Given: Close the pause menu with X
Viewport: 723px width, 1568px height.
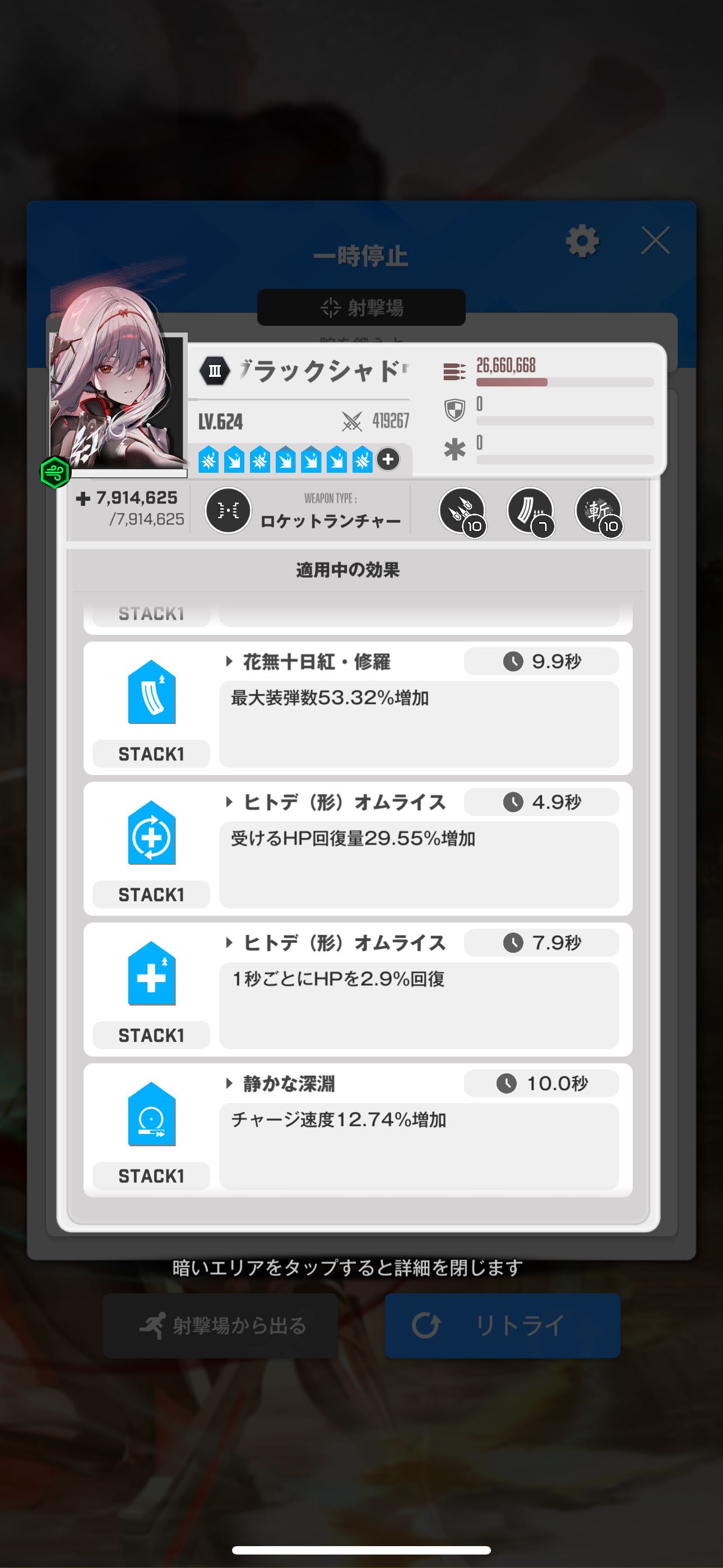Looking at the screenshot, I should [x=655, y=241].
